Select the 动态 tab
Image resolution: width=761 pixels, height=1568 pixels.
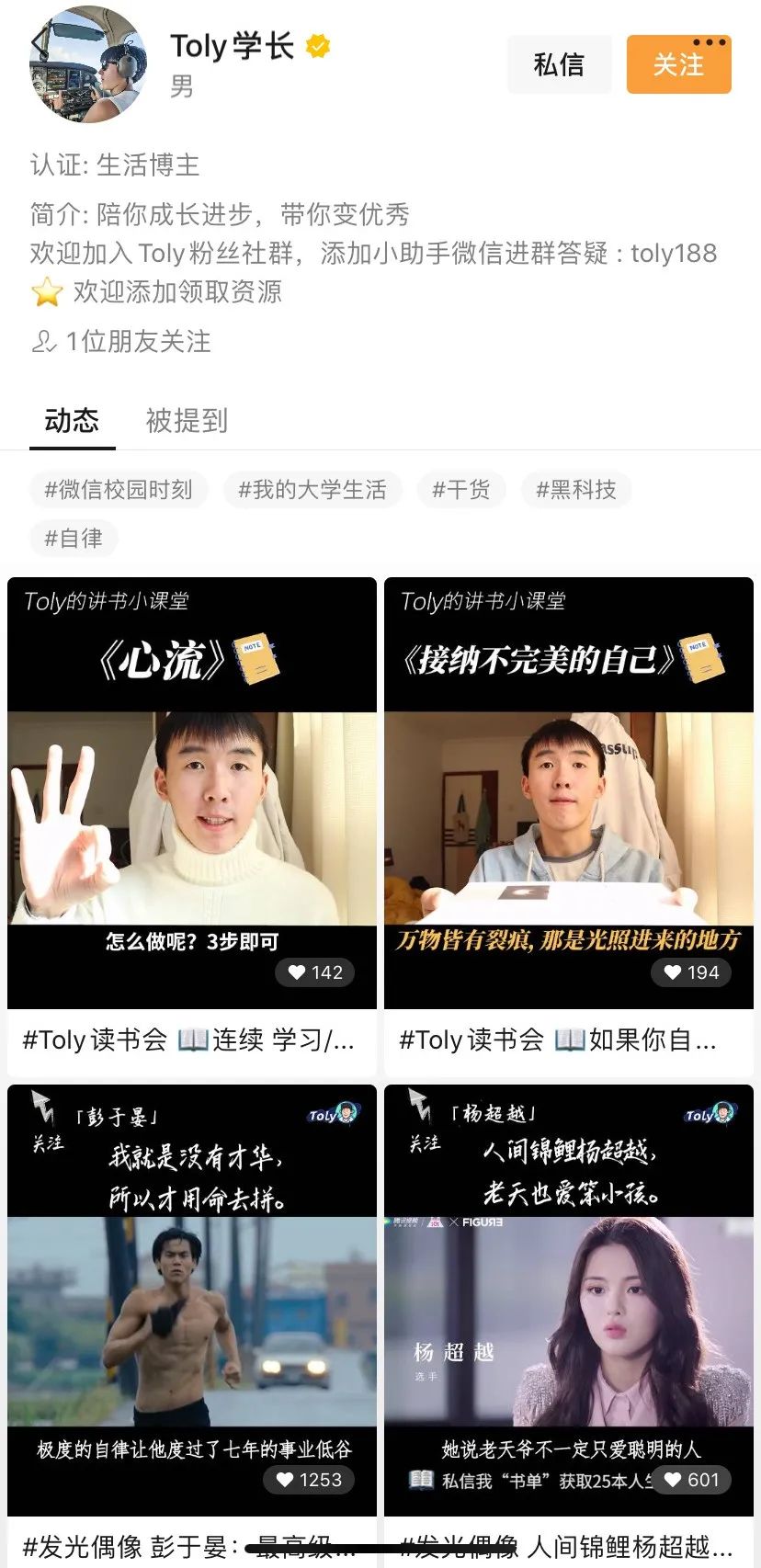72,421
